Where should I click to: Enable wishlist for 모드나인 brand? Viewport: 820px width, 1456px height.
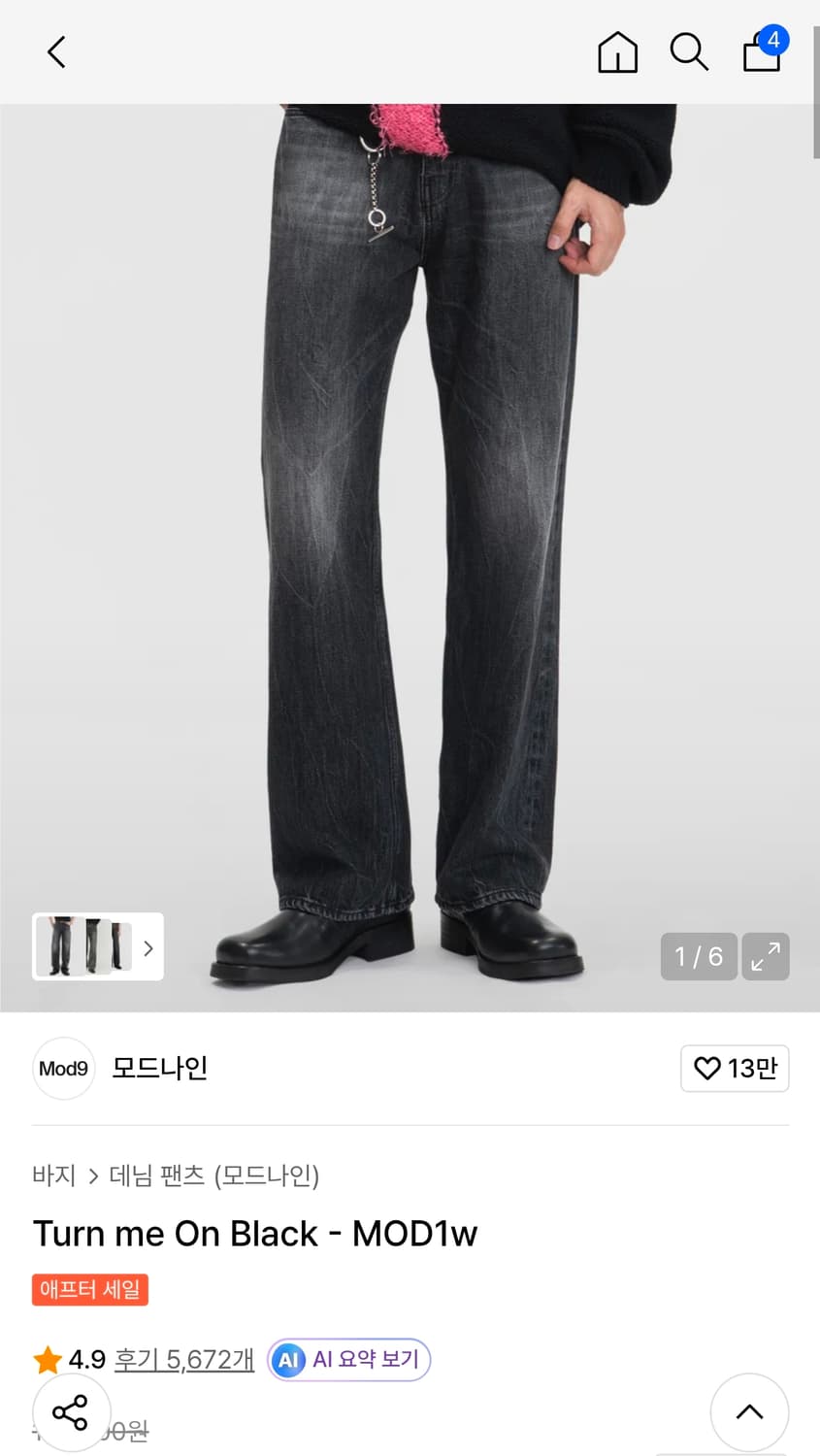735,1068
